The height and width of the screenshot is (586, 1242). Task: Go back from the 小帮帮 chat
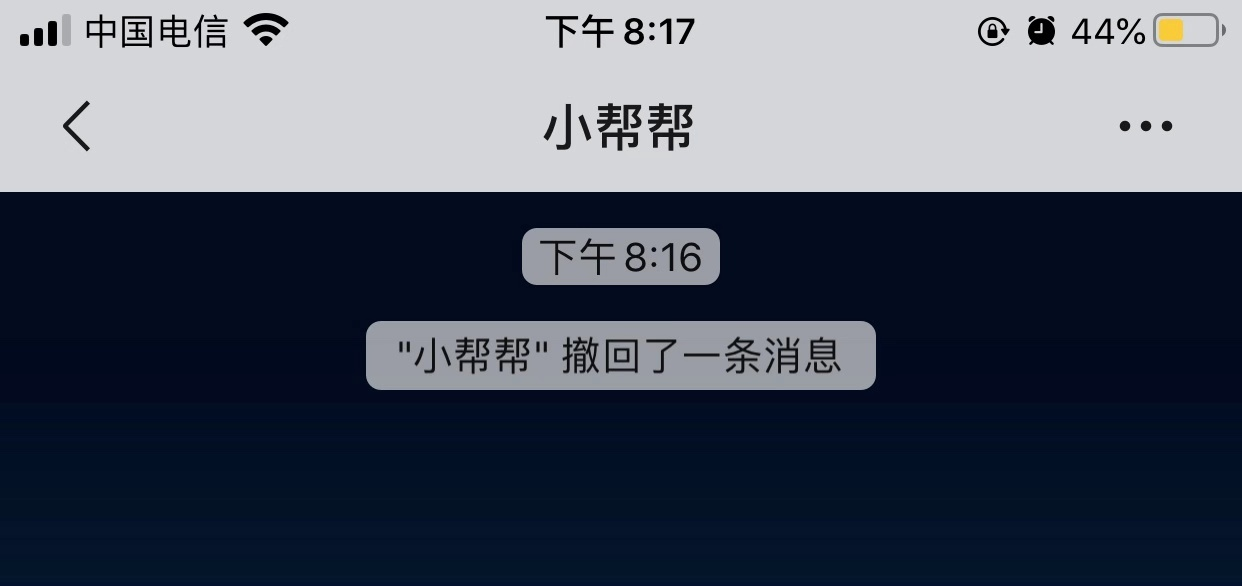77,126
